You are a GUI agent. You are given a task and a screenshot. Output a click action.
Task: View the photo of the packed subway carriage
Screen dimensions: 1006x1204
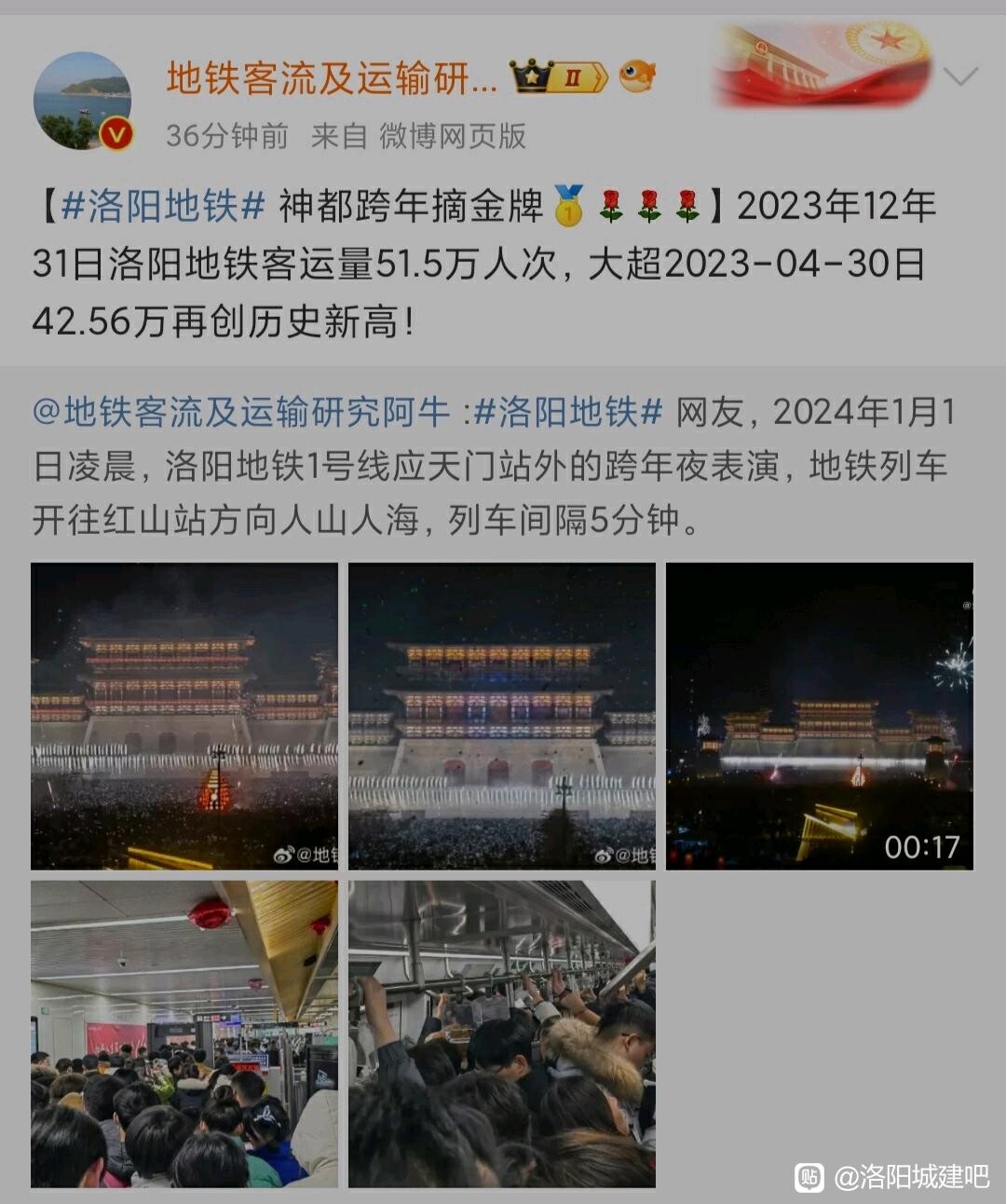[x=502, y=1033]
